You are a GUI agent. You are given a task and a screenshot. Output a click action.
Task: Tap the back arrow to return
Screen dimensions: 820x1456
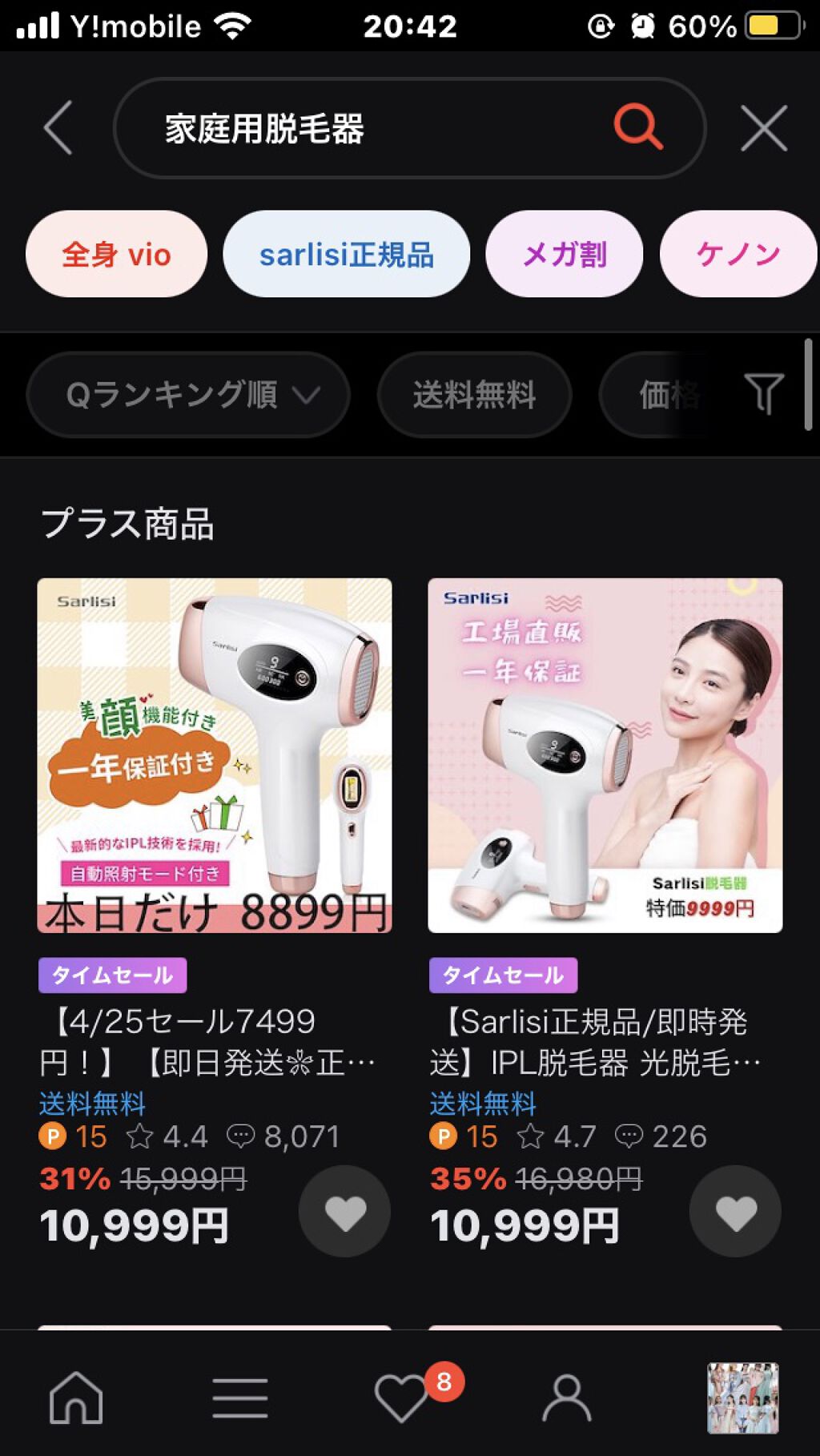[x=56, y=128]
